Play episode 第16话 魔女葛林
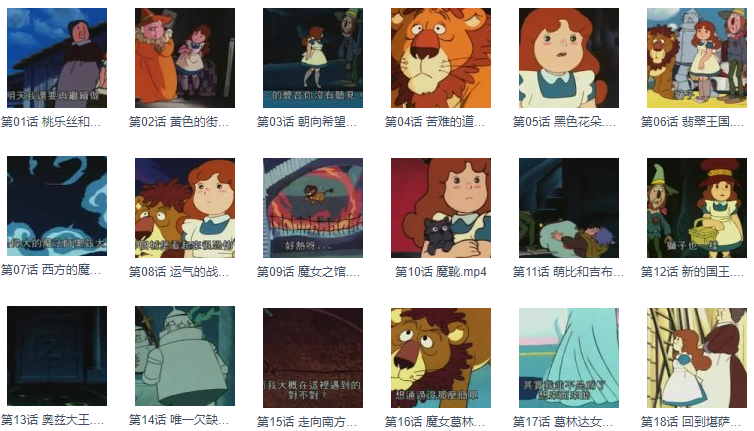This screenshot has height=431, width=754. click(x=440, y=356)
